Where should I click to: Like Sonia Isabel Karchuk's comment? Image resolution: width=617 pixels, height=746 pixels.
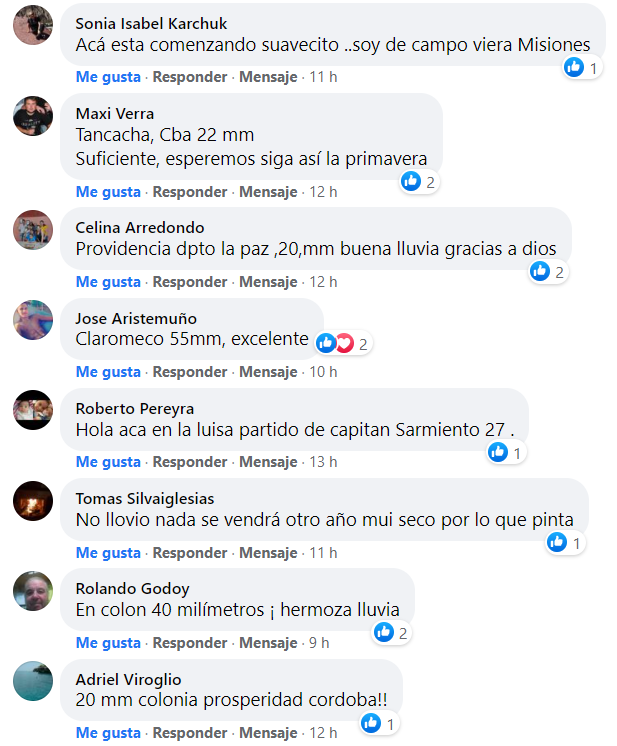click(108, 77)
